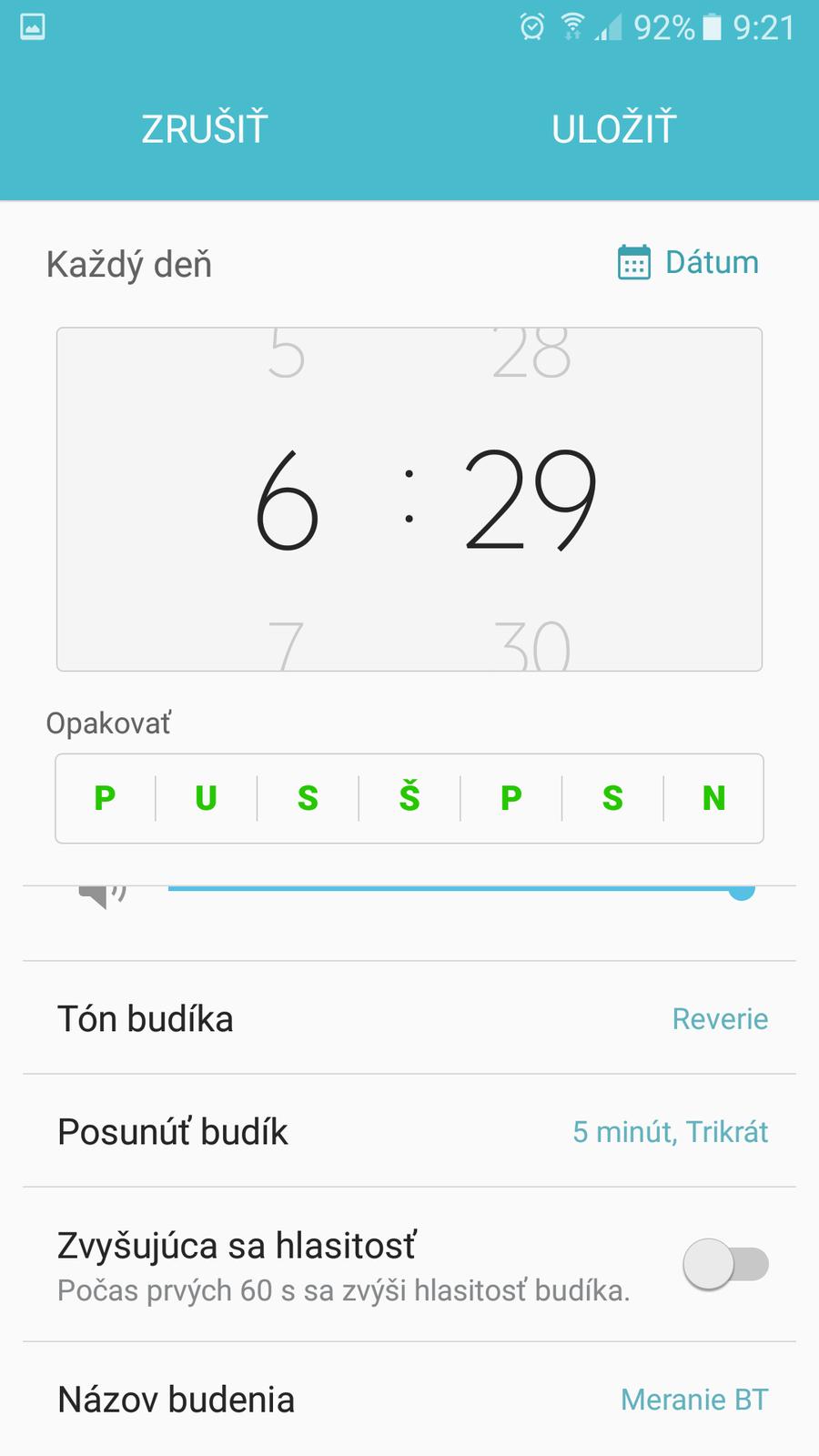
Task: Select minute 28 in the time picker
Action: coord(532,355)
